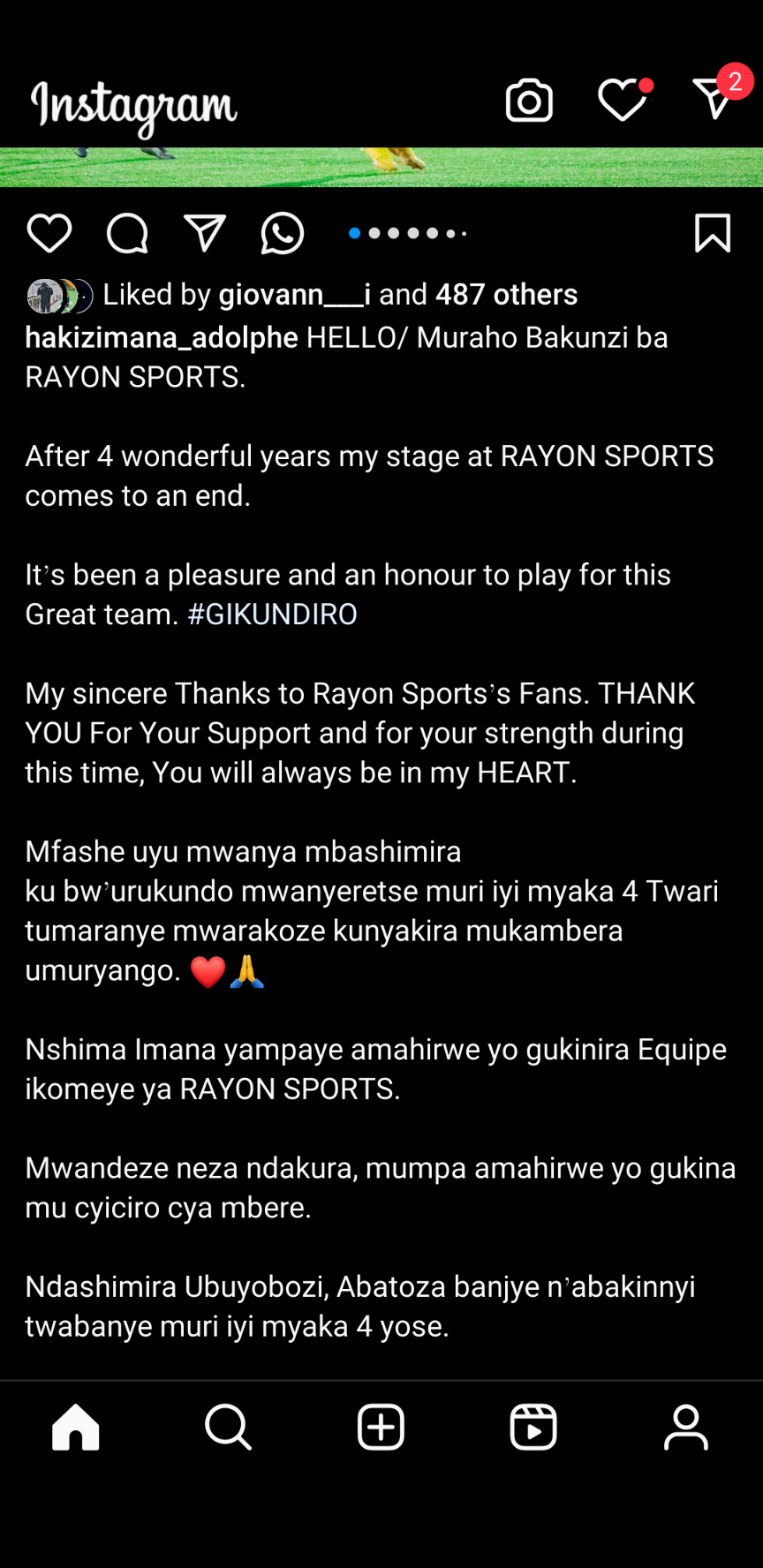
Task: Open the #GIKUNDIRO hashtag
Action: click(272, 614)
